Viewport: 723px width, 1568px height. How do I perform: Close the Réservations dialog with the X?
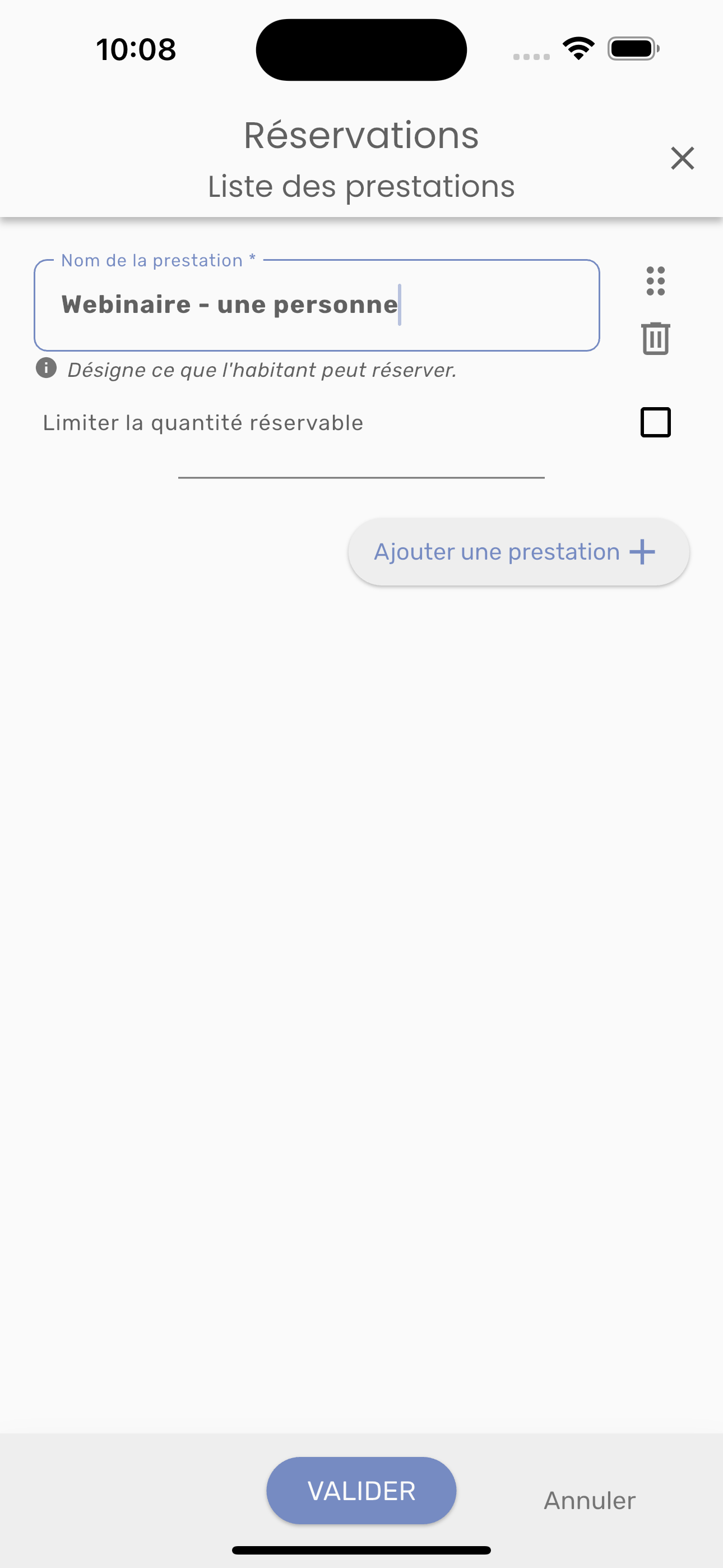coord(682,158)
